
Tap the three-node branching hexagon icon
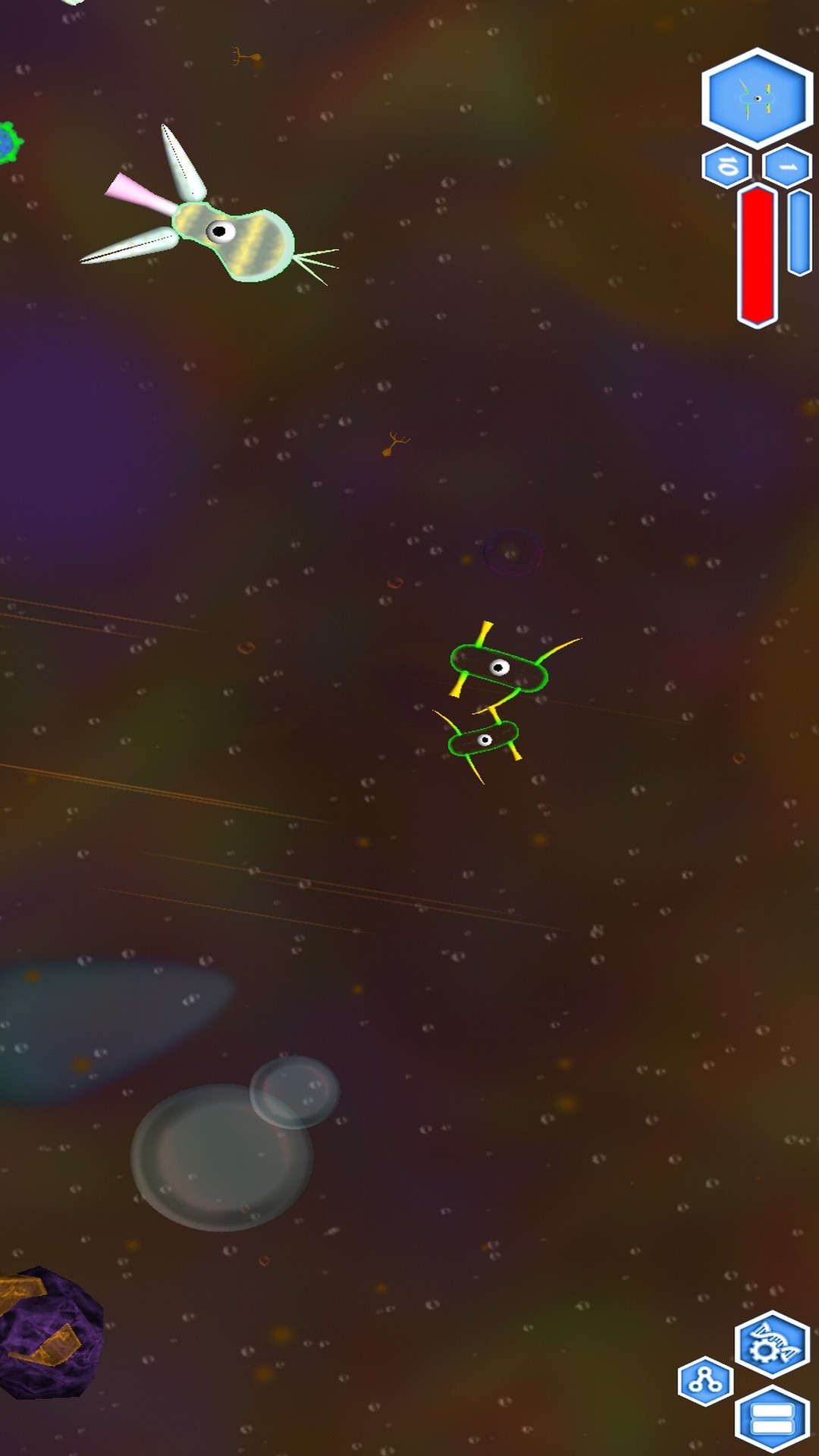tap(705, 1380)
